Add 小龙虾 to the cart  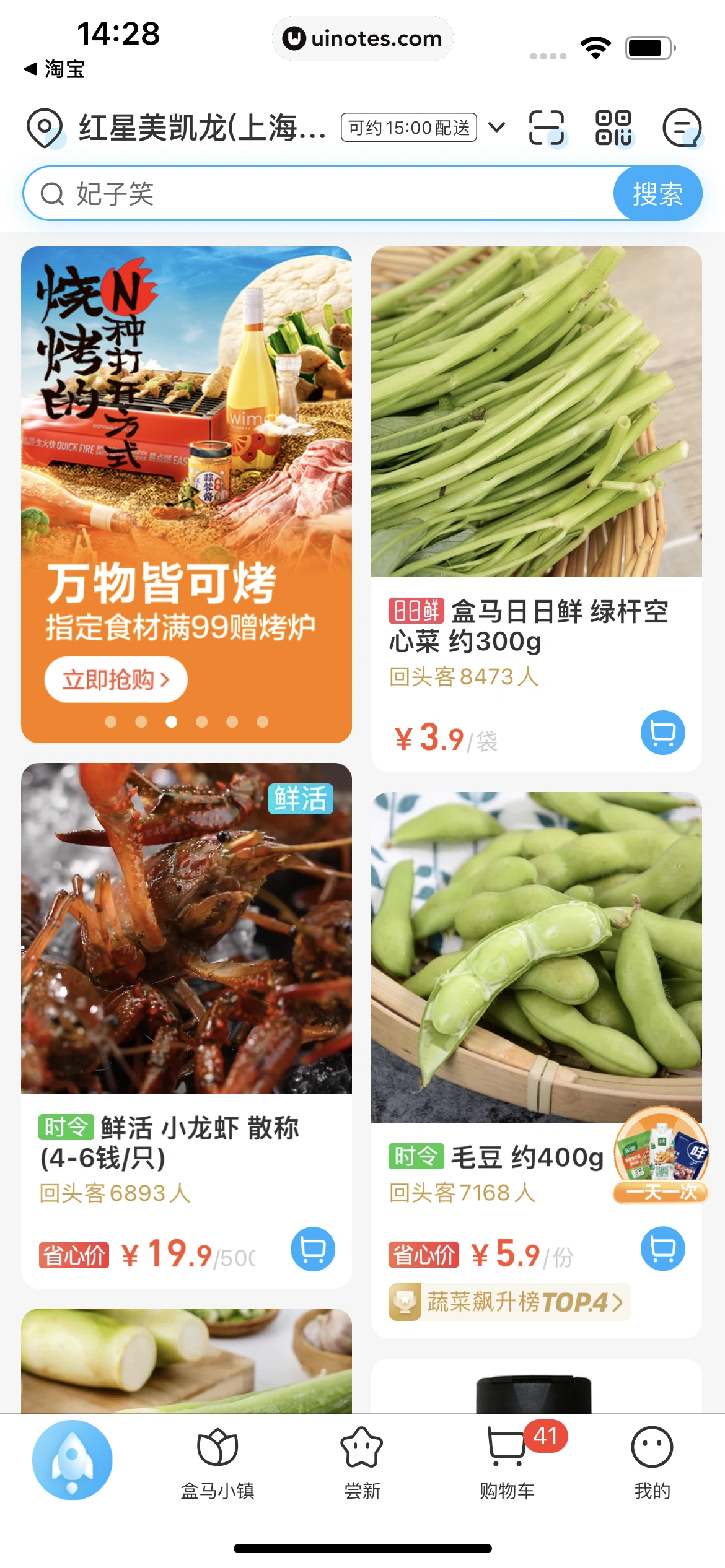coord(313,1249)
